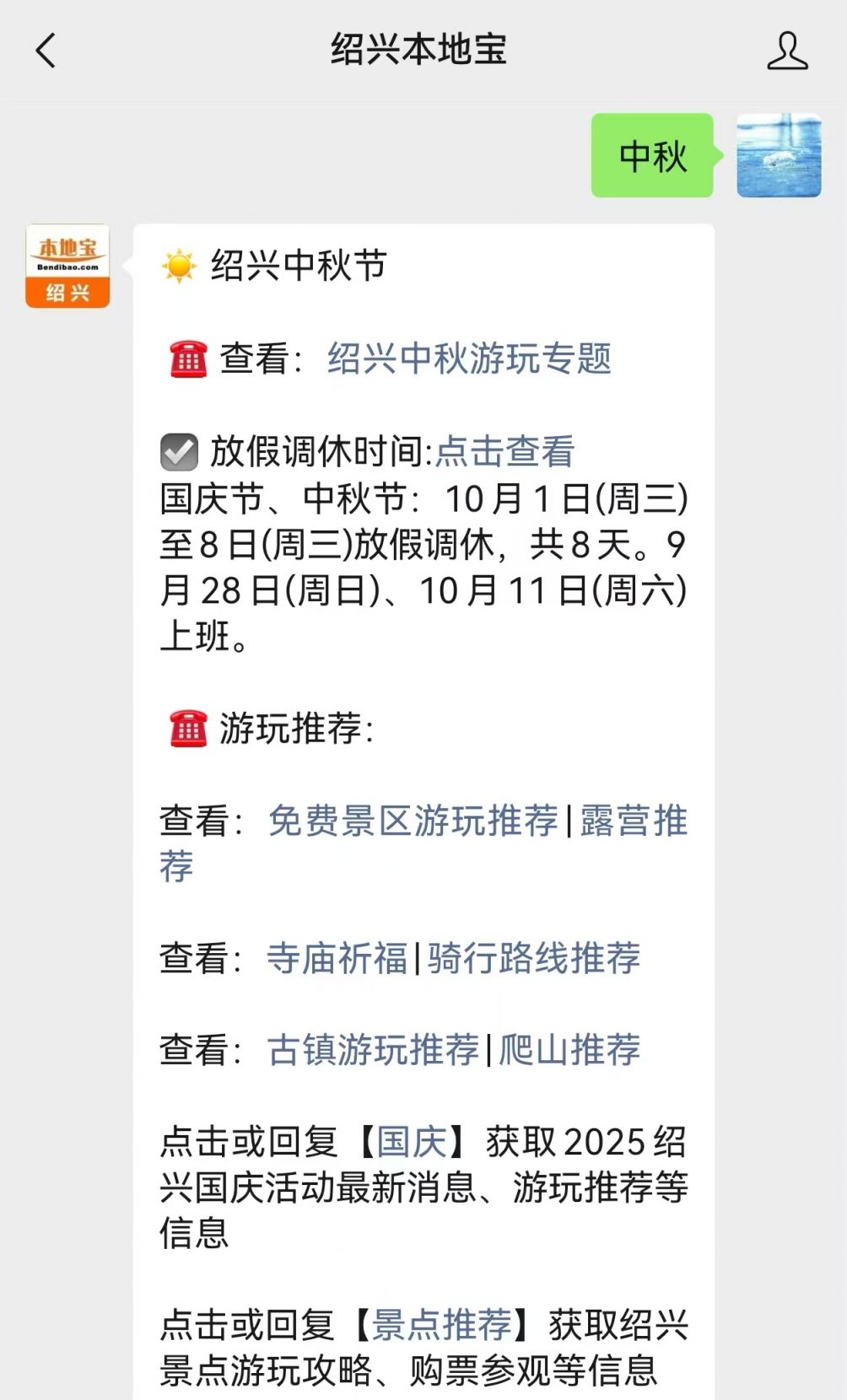Tap the 国庆 keyword link

point(412,1142)
